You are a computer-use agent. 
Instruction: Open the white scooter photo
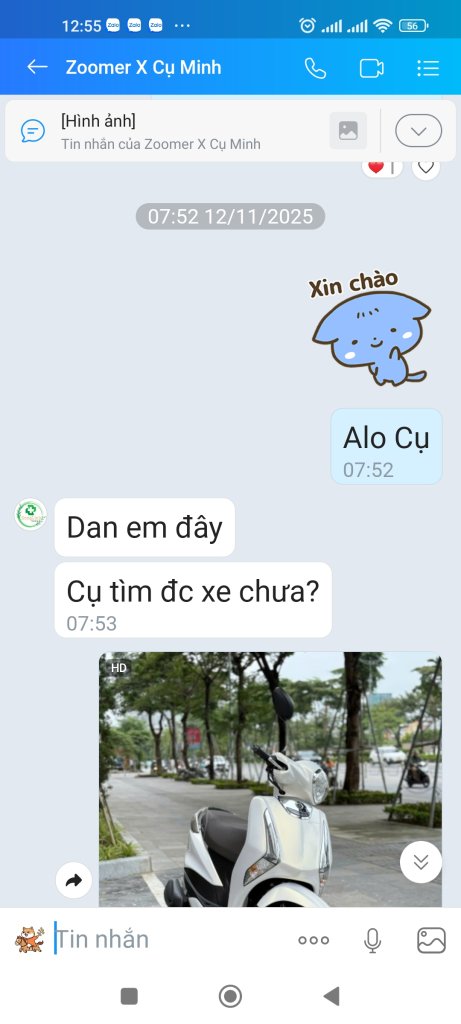[270, 779]
